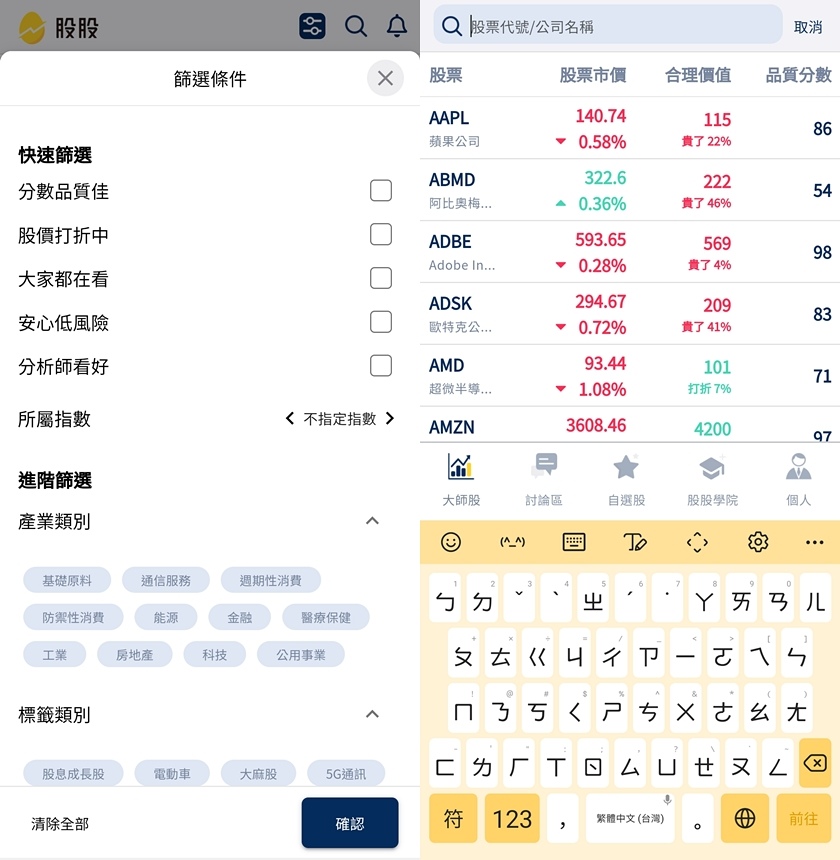This screenshot has width=840, height=860.
Task: Pick the 醫療保健 industry chip
Action: [x=326, y=618]
